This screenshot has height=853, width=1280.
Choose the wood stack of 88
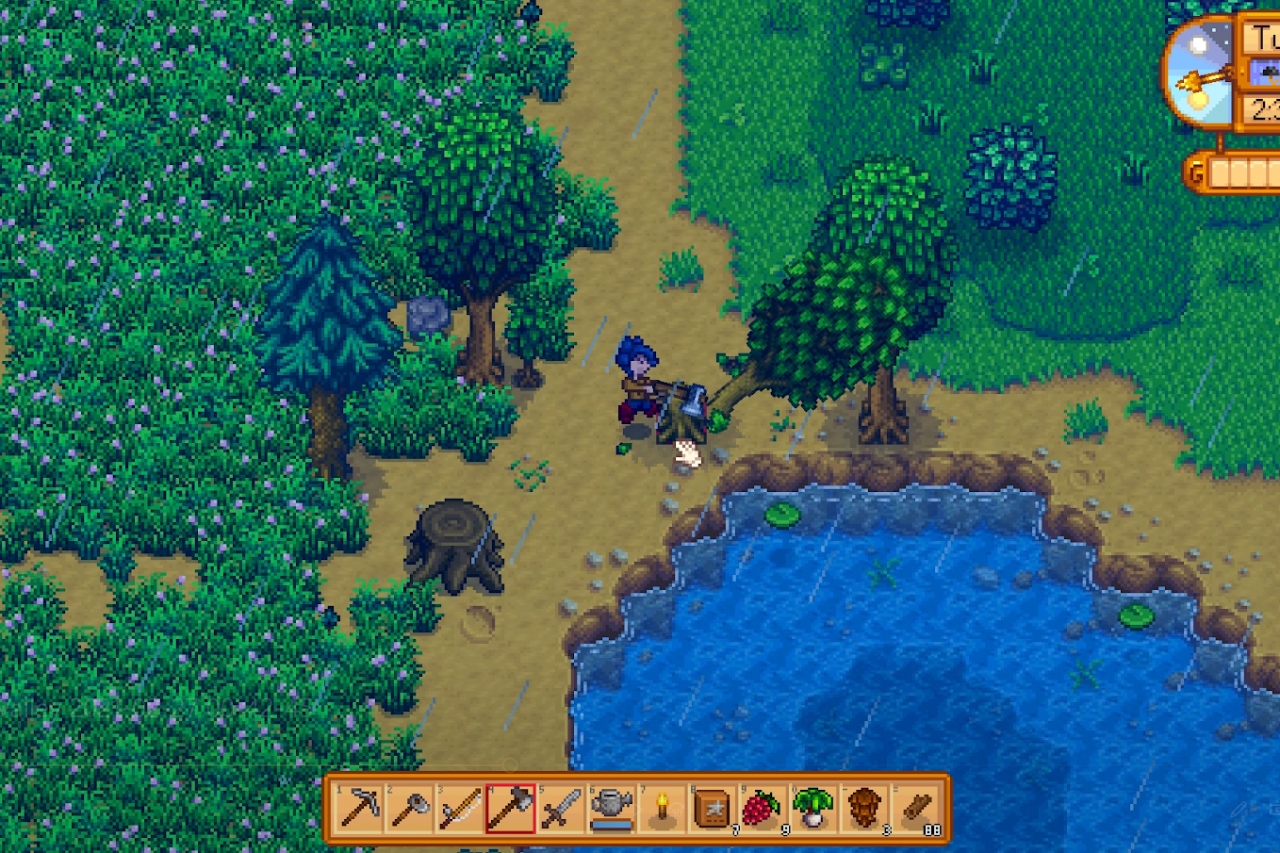pos(914,808)
